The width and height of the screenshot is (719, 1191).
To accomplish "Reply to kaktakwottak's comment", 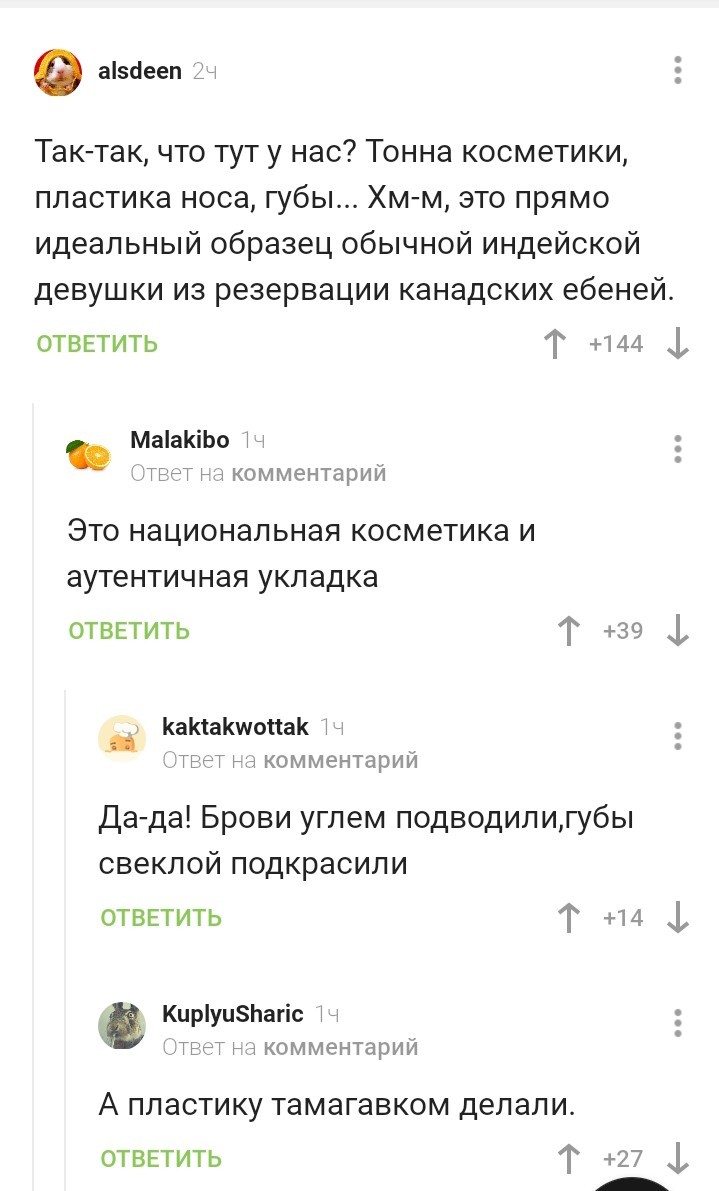I will 161,918.
